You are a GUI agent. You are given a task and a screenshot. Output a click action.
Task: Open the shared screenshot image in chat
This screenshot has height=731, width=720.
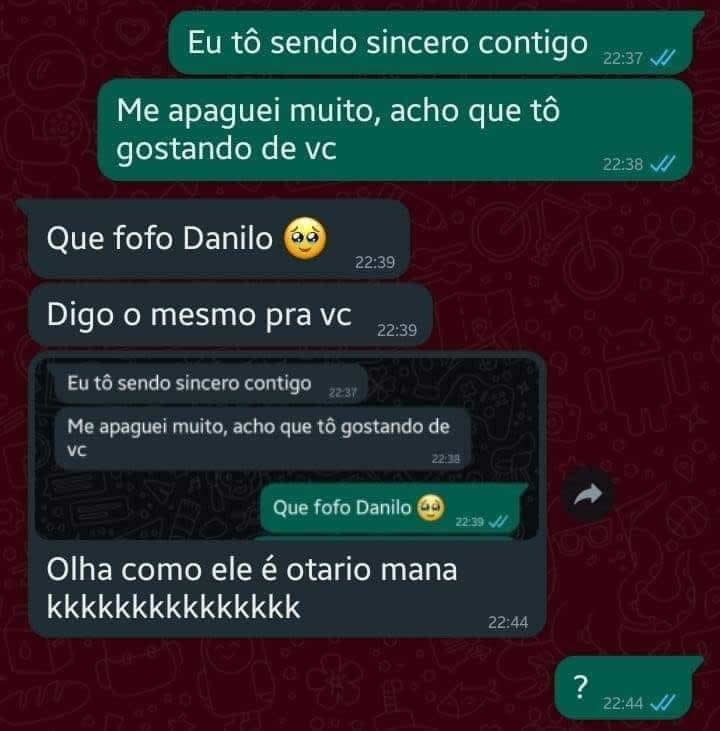coord(287,448)
